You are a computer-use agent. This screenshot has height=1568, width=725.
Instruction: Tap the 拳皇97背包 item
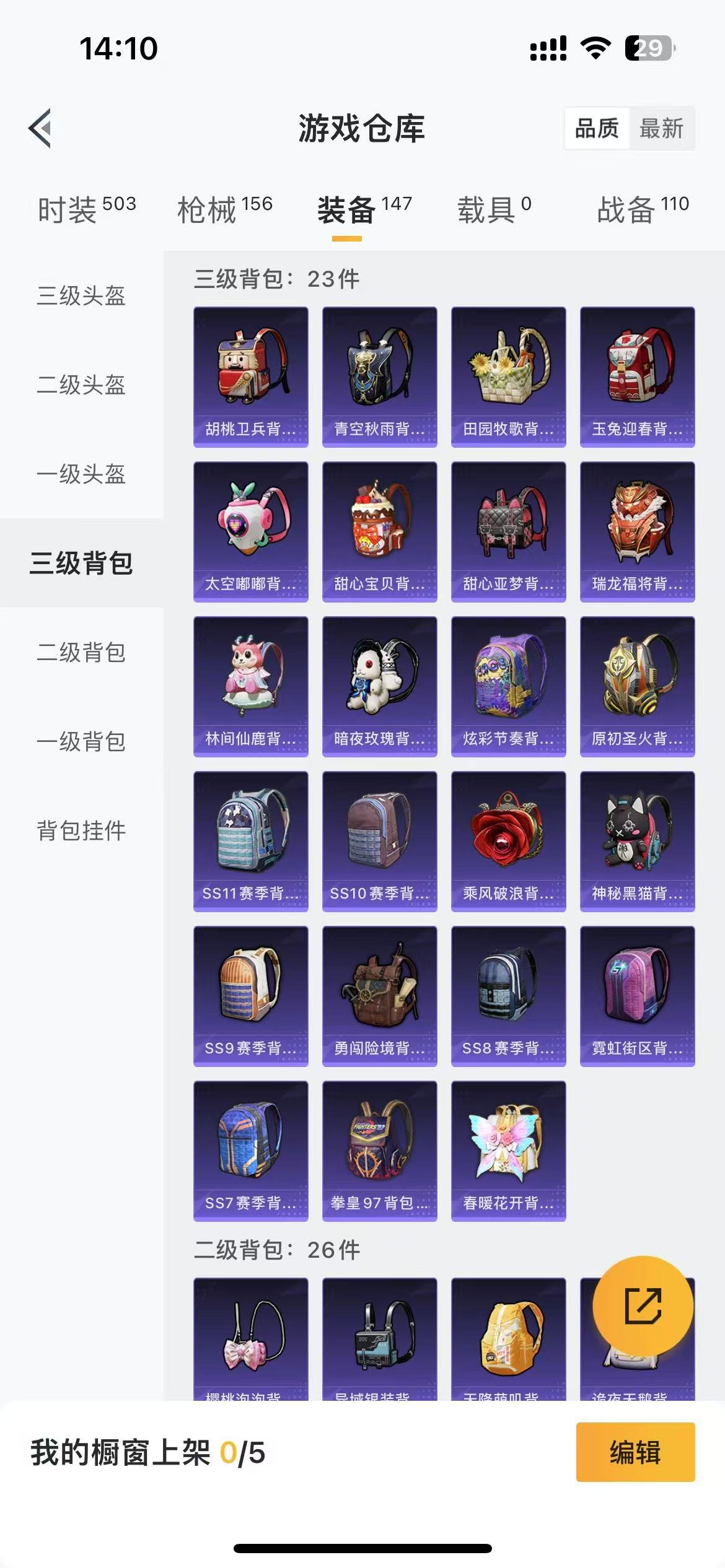(380, 1151)
